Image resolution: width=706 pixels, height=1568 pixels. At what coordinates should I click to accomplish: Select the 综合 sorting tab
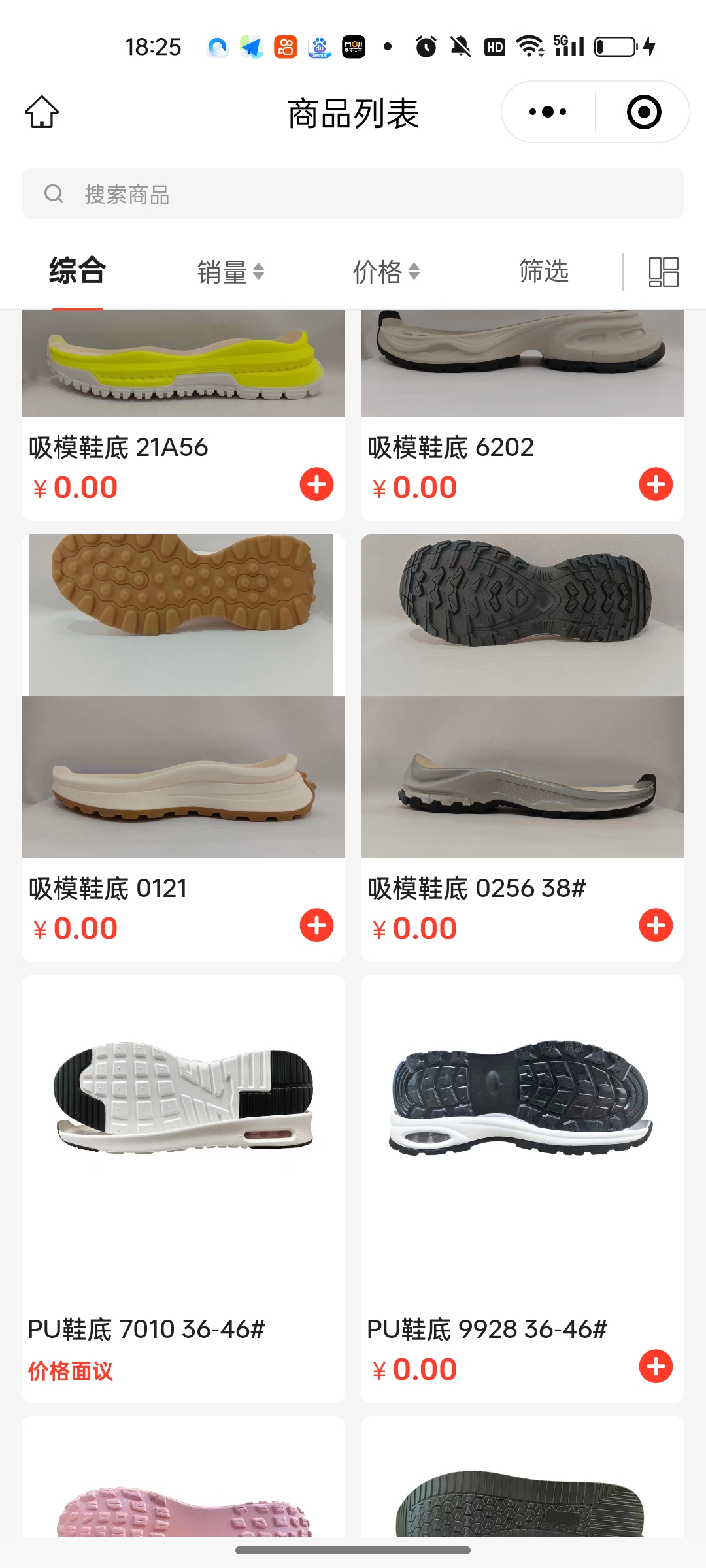(x=77, y=271)
